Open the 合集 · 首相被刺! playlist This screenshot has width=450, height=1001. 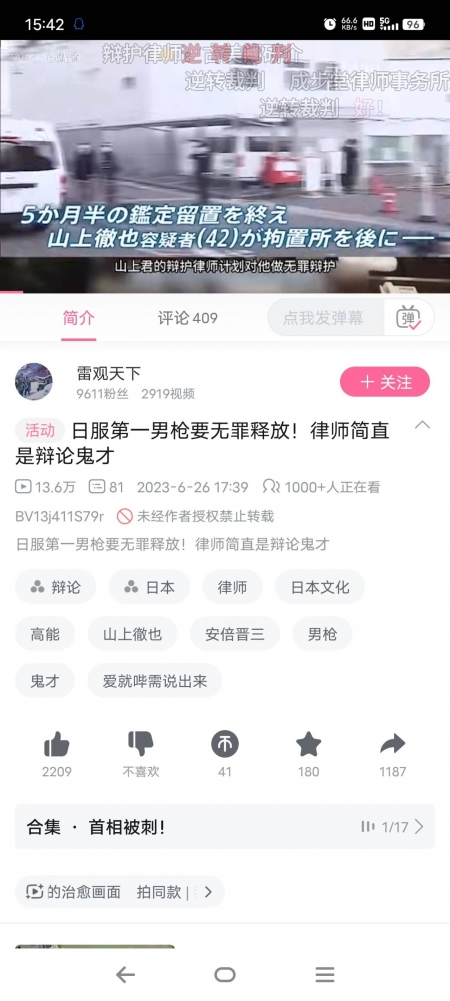click(225, 827)
